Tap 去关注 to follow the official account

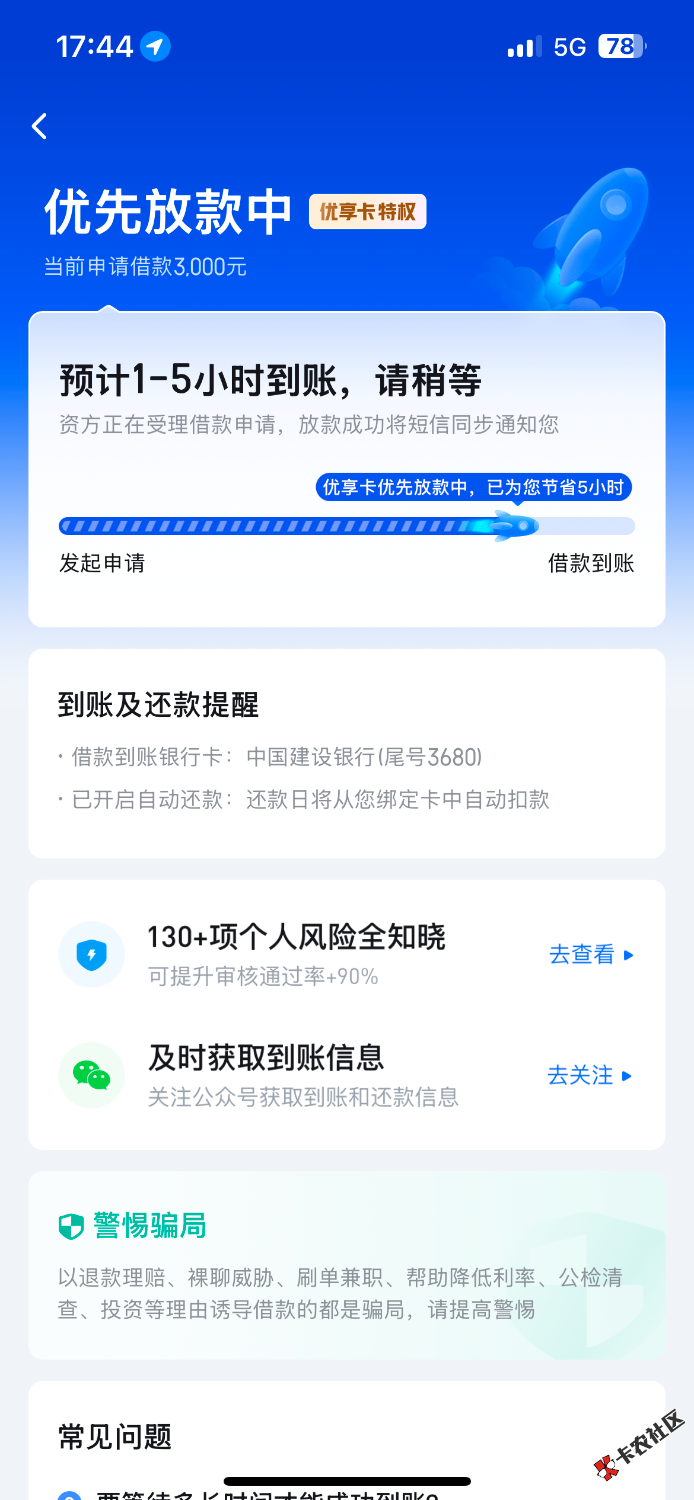(x=589, y=1076)
